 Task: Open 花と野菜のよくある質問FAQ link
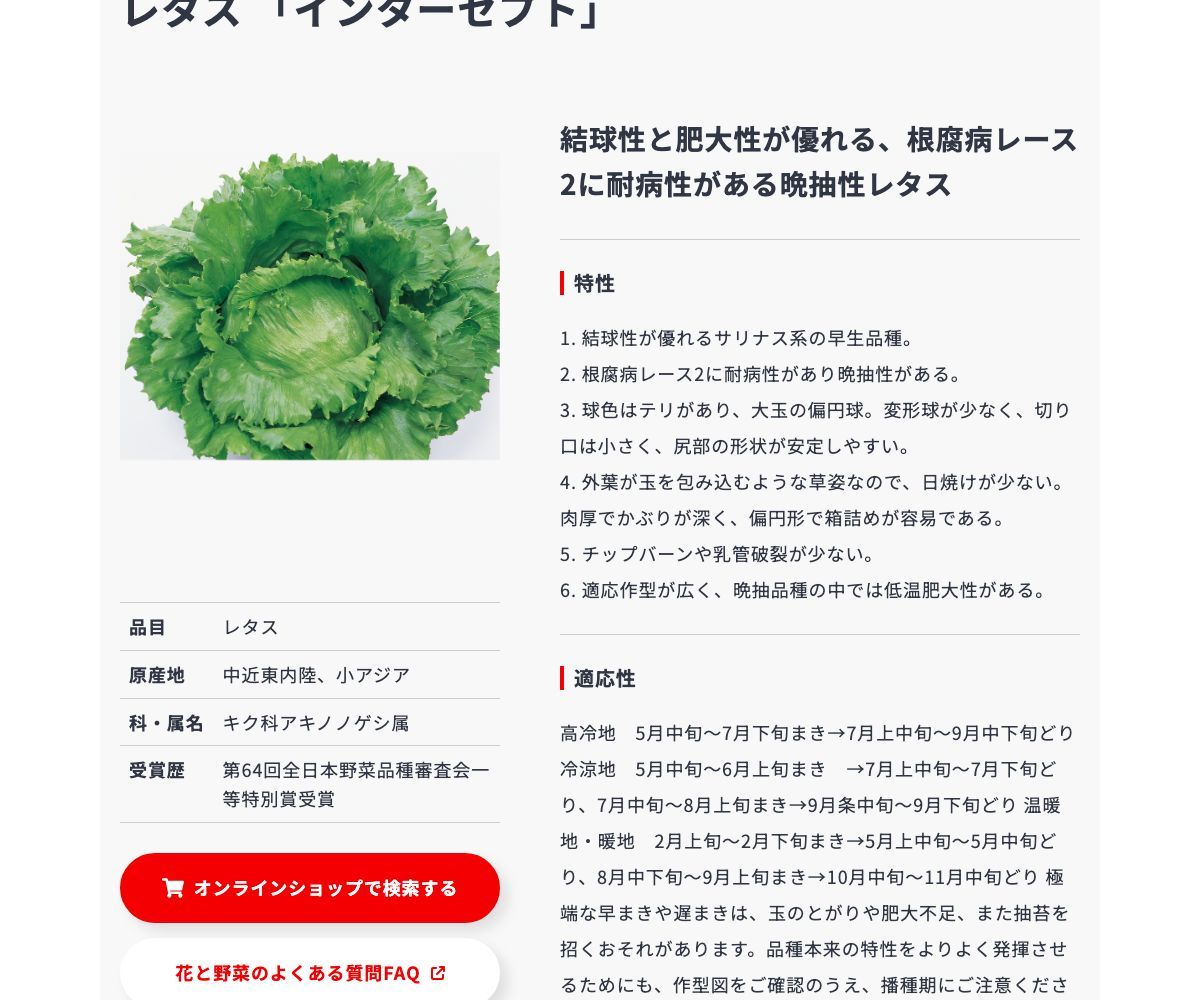click(x=310, y=972)
